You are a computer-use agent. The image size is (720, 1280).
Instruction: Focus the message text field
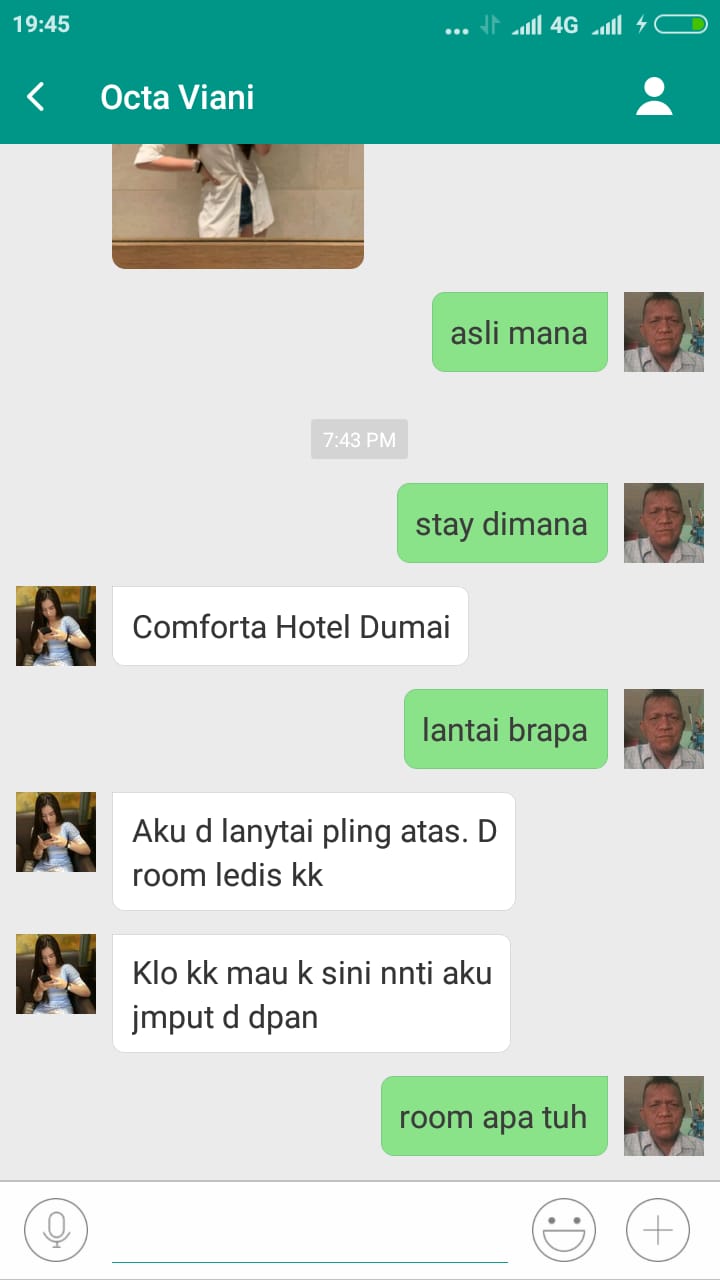coord(310,1231)
